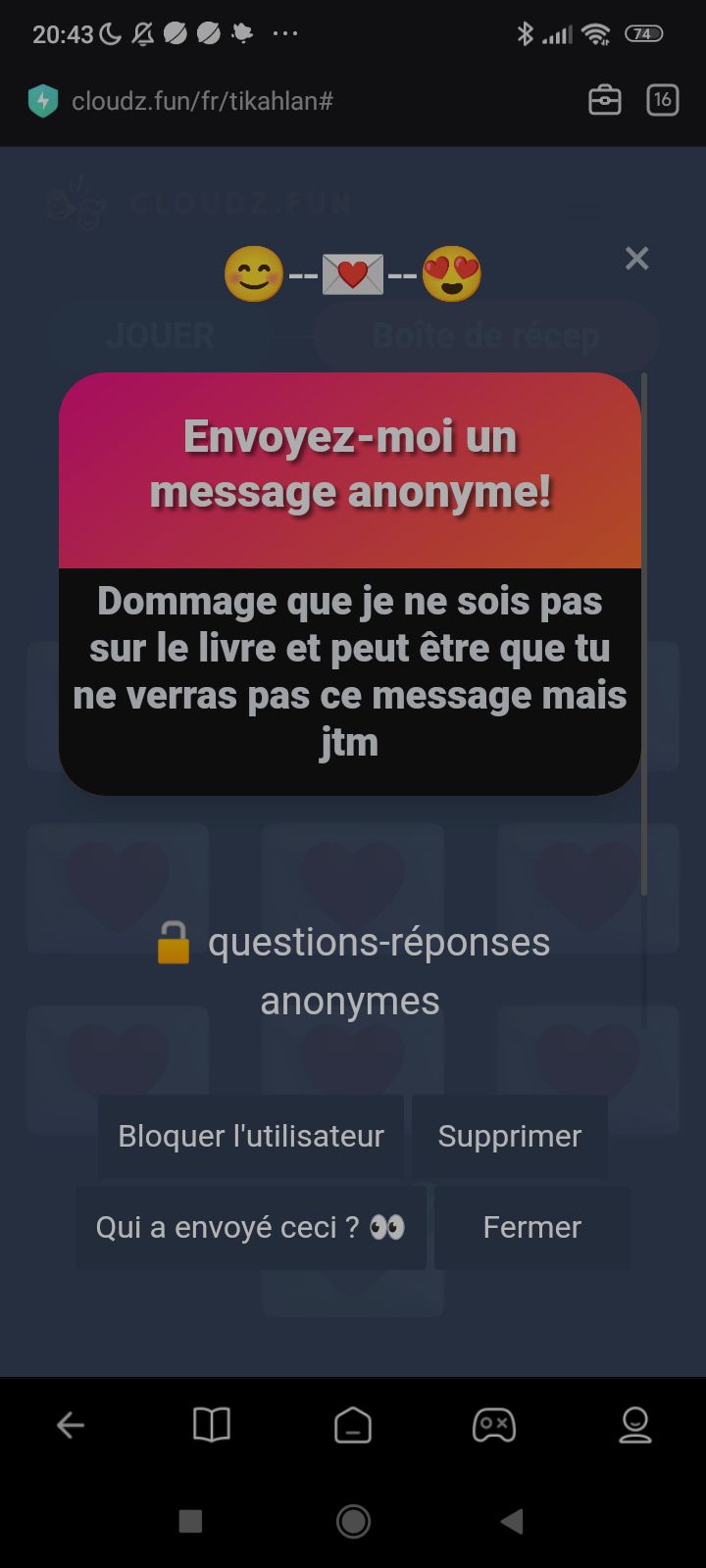Go back with the browser's back arrow
This screenshot has height=1568, width=706.
(71, 1425)
